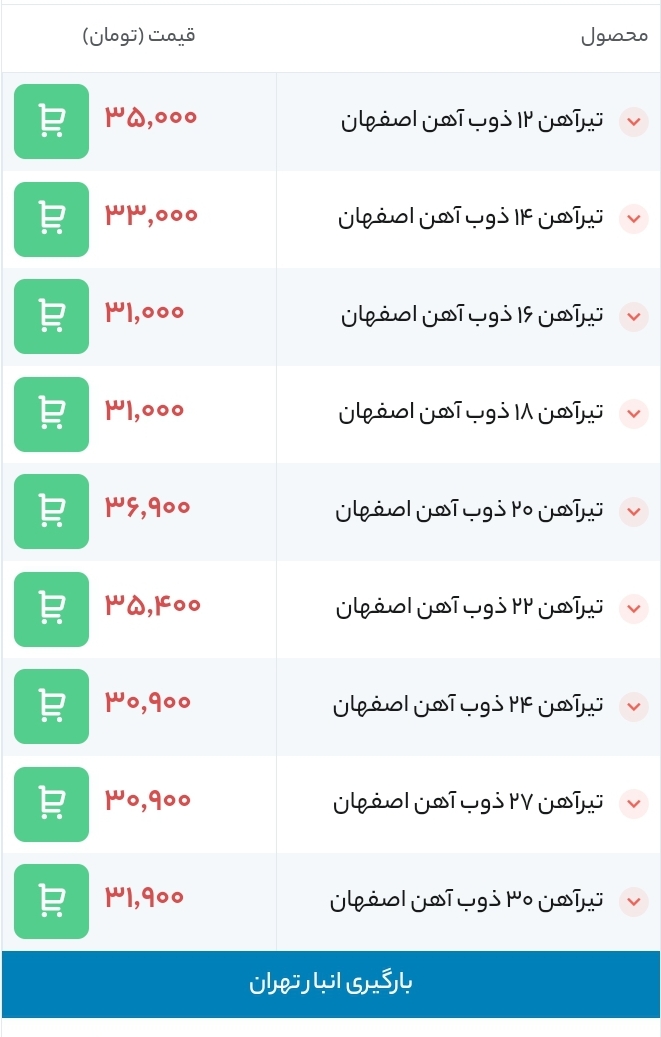Add تیرآهن ۱۸ ذوب آهن اصفهان to cart
The height and width of the screenshot is (1037, 661).
click(x=51, y=414)
